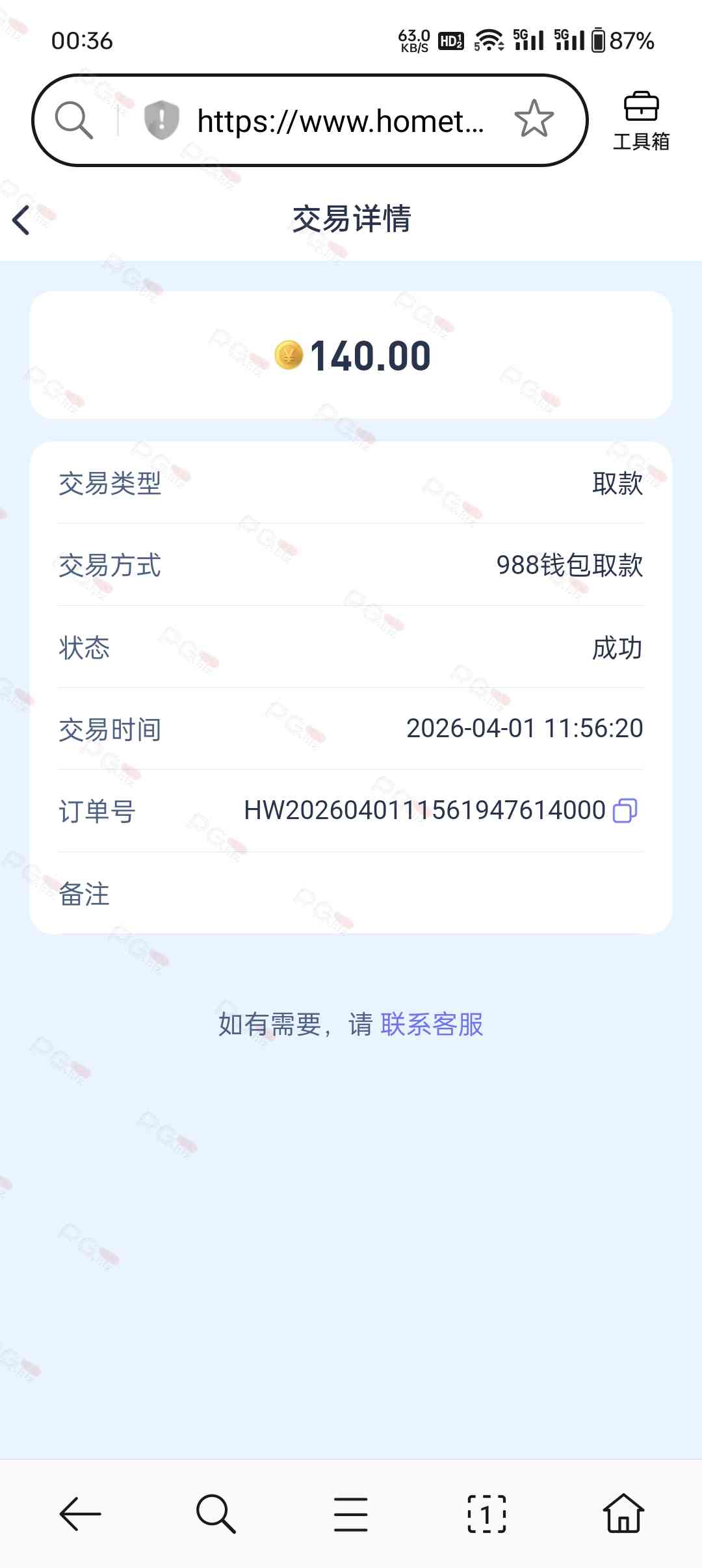Bookmark this page with the star
Viewport: 702px width, 1568px height.
(x=534, y=120)
